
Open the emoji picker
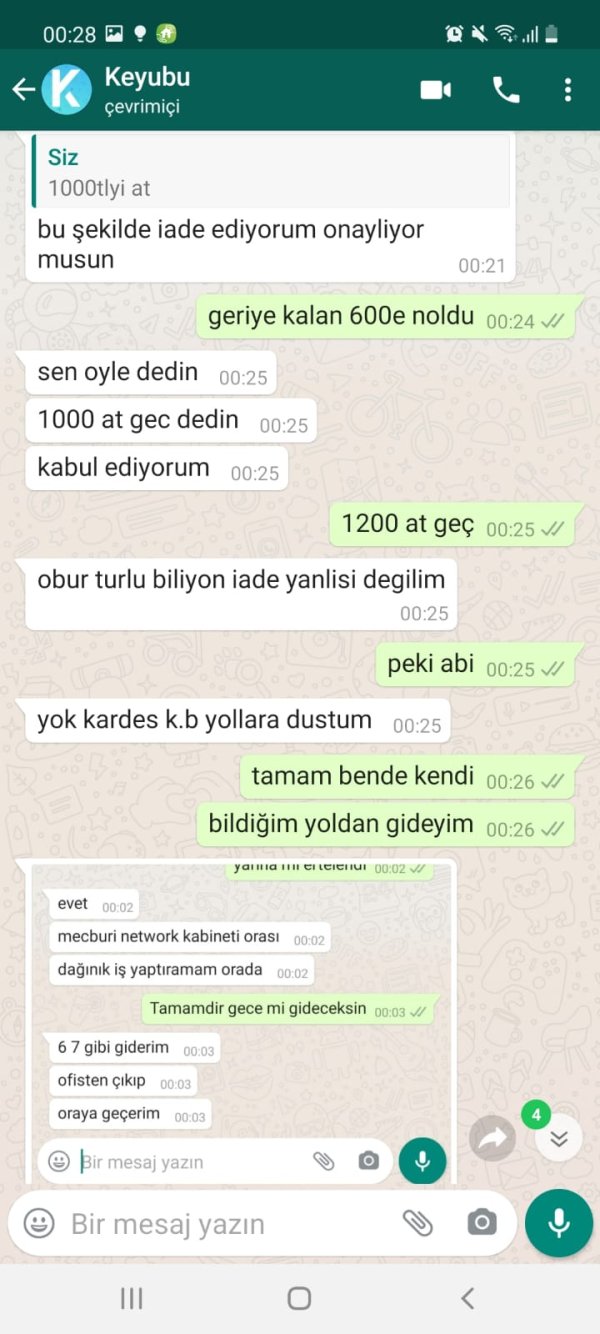pos(39,1223)
